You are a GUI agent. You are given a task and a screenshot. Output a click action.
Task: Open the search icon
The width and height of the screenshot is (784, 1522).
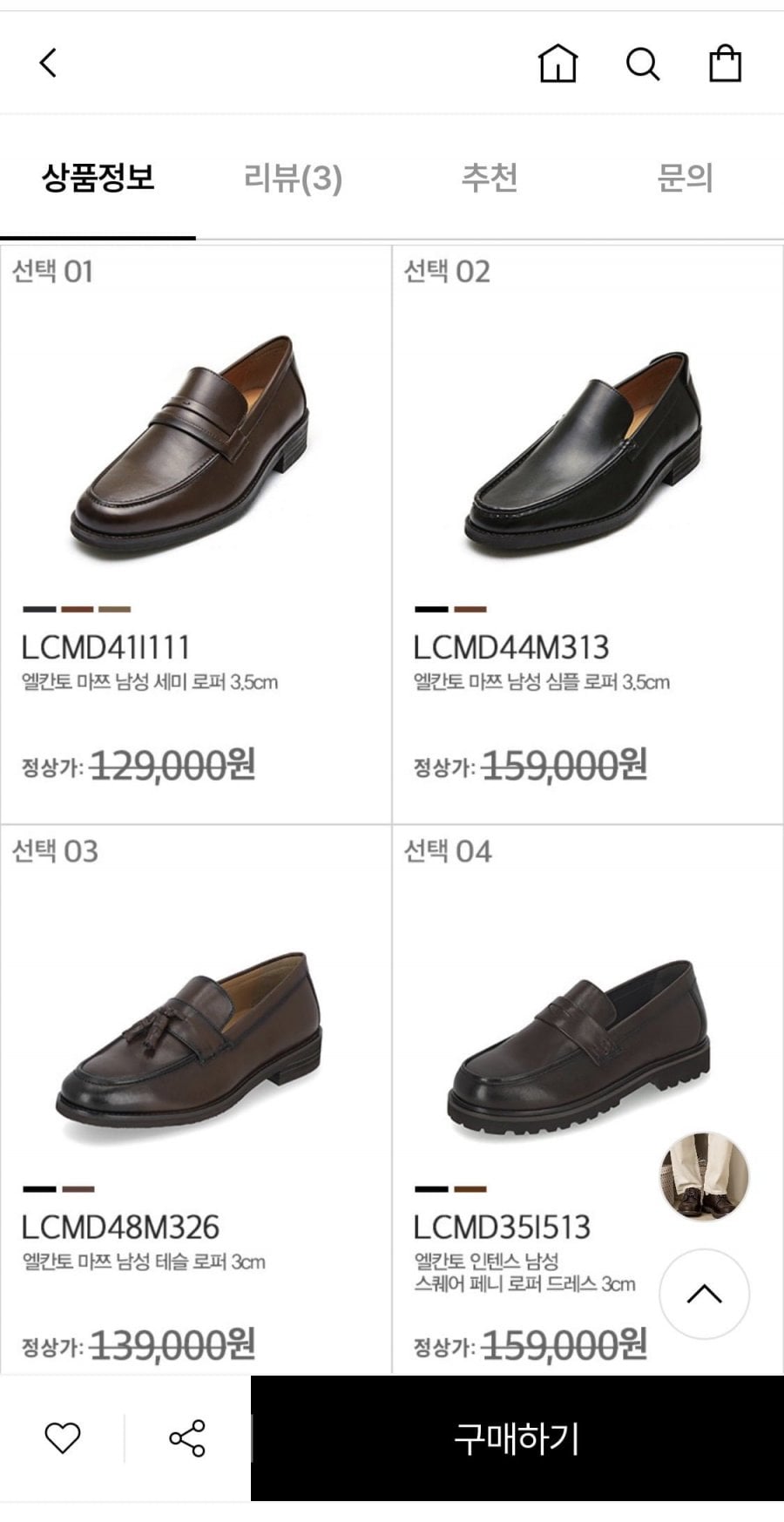point(643,64)
